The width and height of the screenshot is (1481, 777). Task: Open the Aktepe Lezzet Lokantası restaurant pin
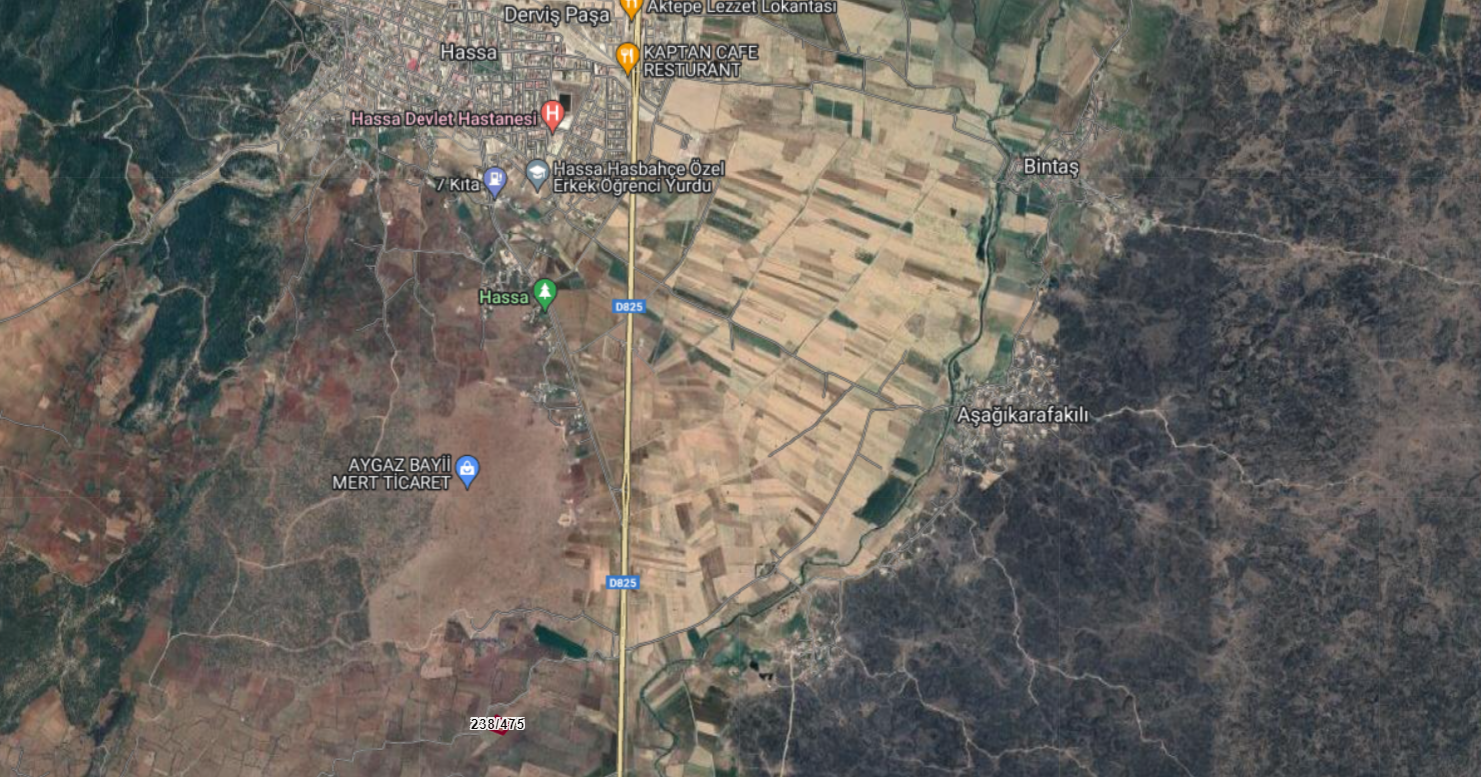point(630,6)
